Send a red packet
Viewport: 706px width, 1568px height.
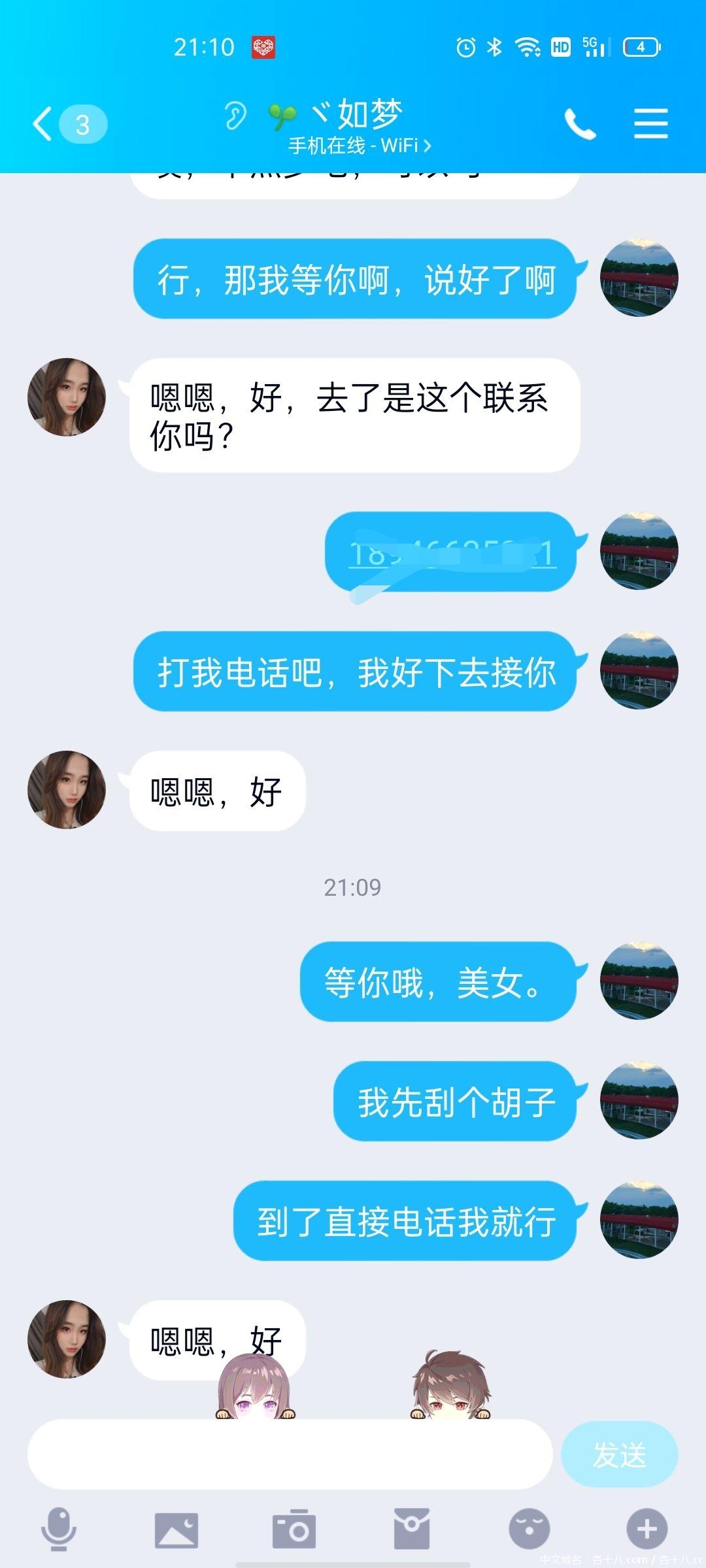(411, 1529)
